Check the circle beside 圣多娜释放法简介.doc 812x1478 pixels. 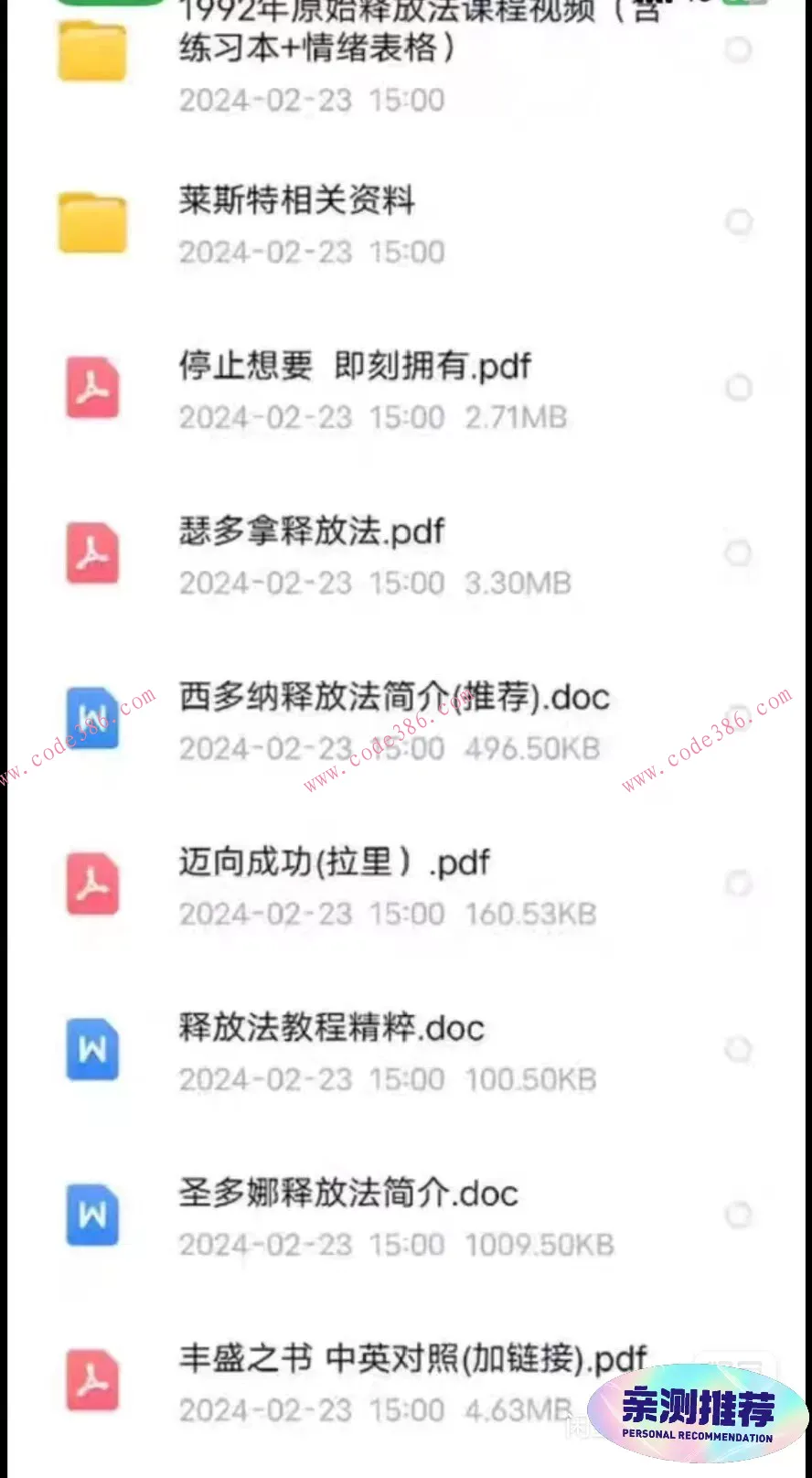coord(737,1215)
